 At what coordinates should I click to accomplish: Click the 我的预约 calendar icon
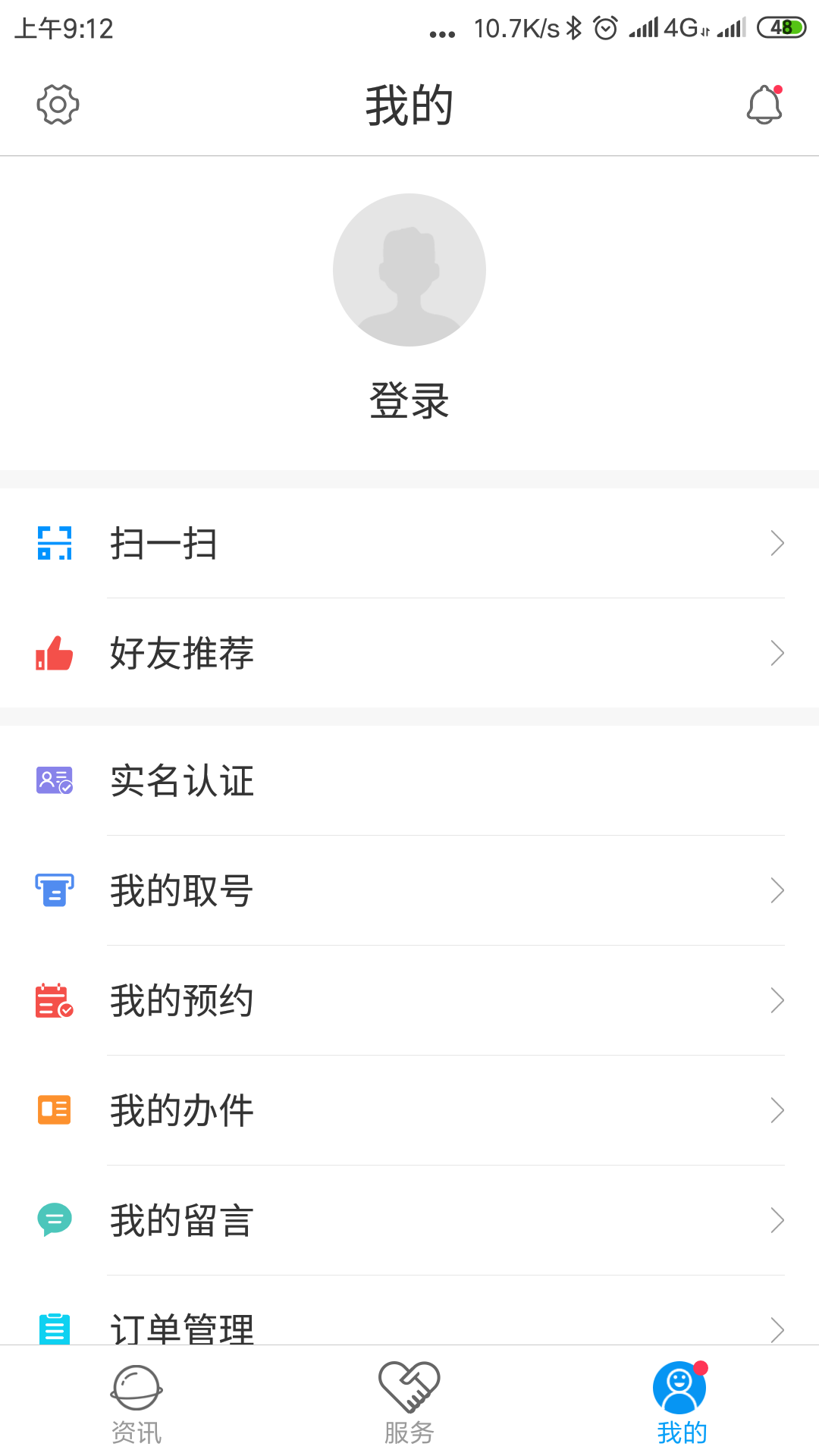coord(53,1001)
